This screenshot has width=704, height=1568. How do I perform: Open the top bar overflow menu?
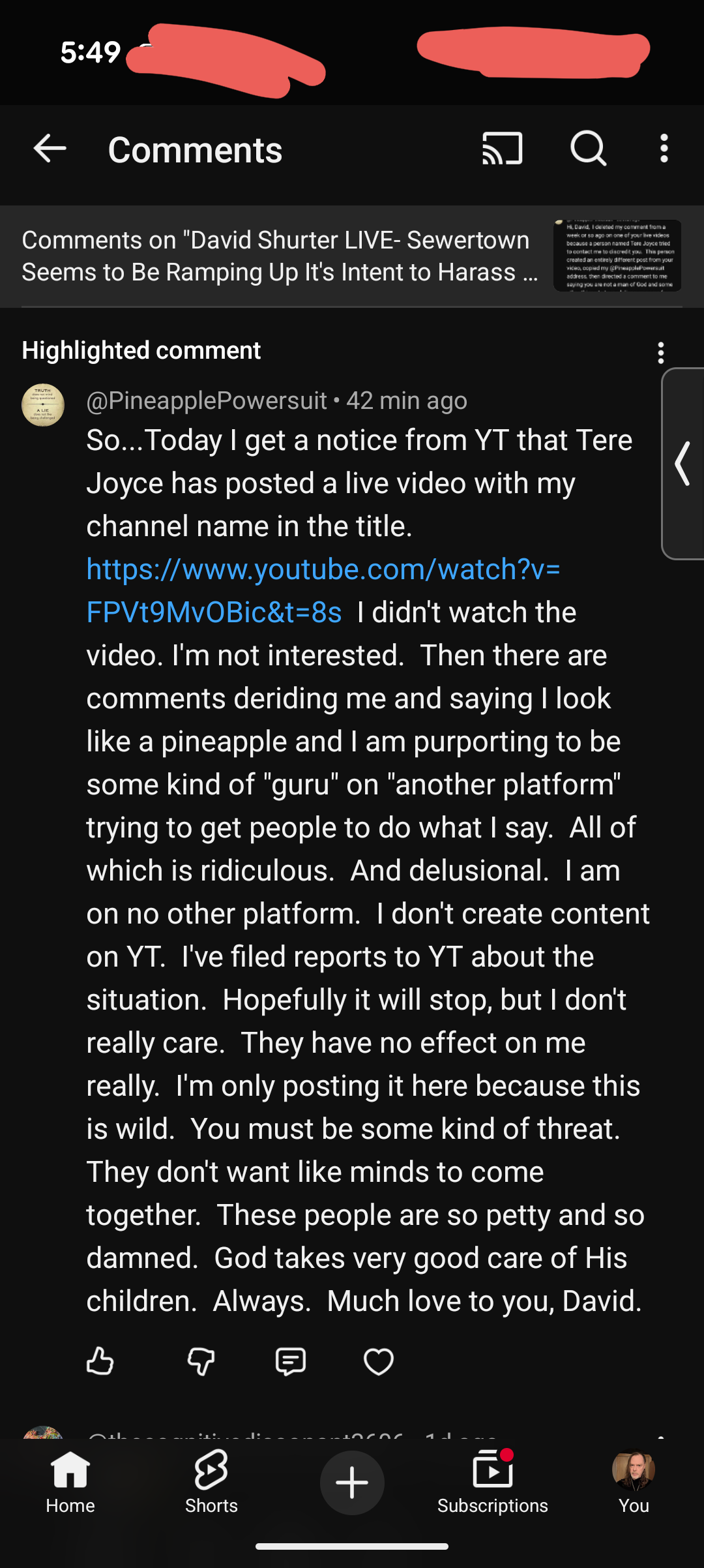click(x=664, y=149)
